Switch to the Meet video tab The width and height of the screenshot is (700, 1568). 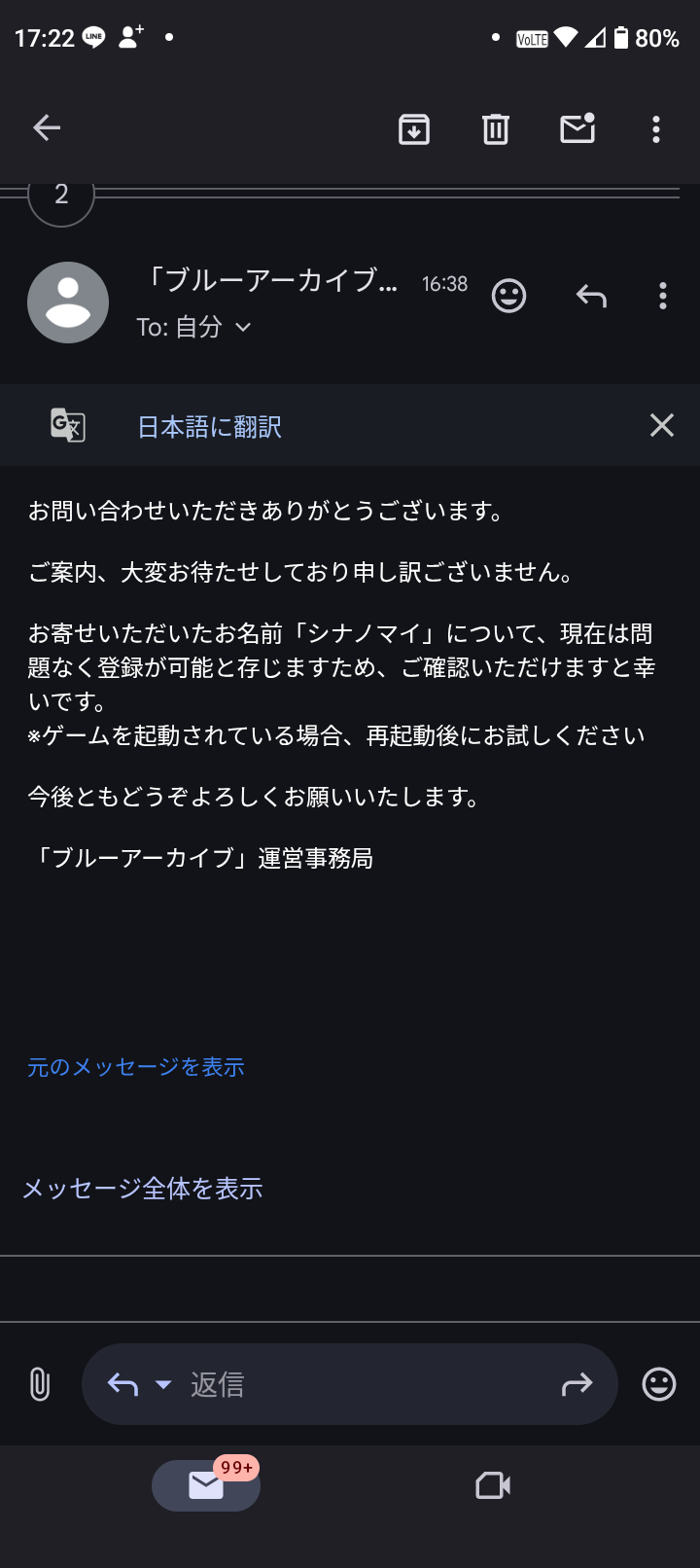tap(493, 1485)
